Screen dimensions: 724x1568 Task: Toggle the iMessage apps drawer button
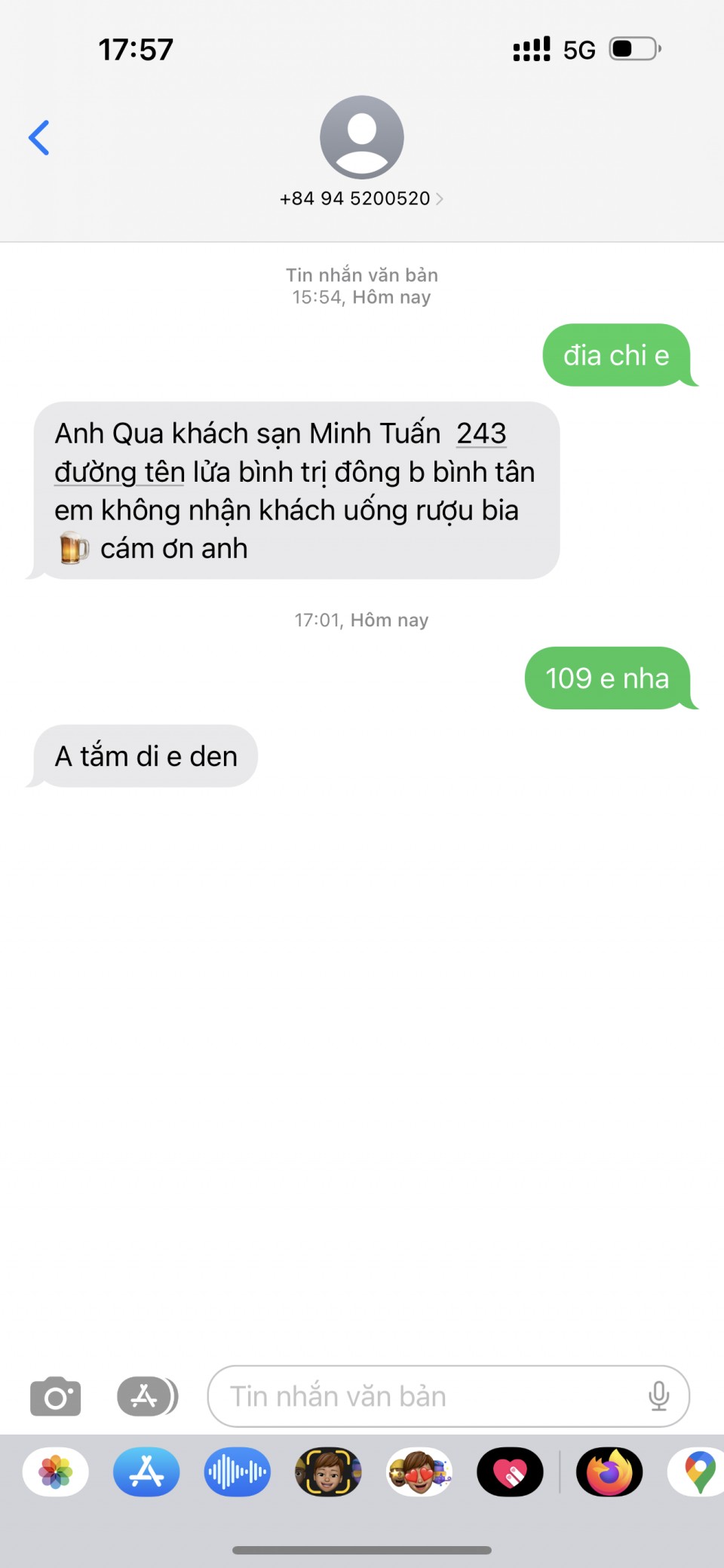click(x=147, y=1397)
